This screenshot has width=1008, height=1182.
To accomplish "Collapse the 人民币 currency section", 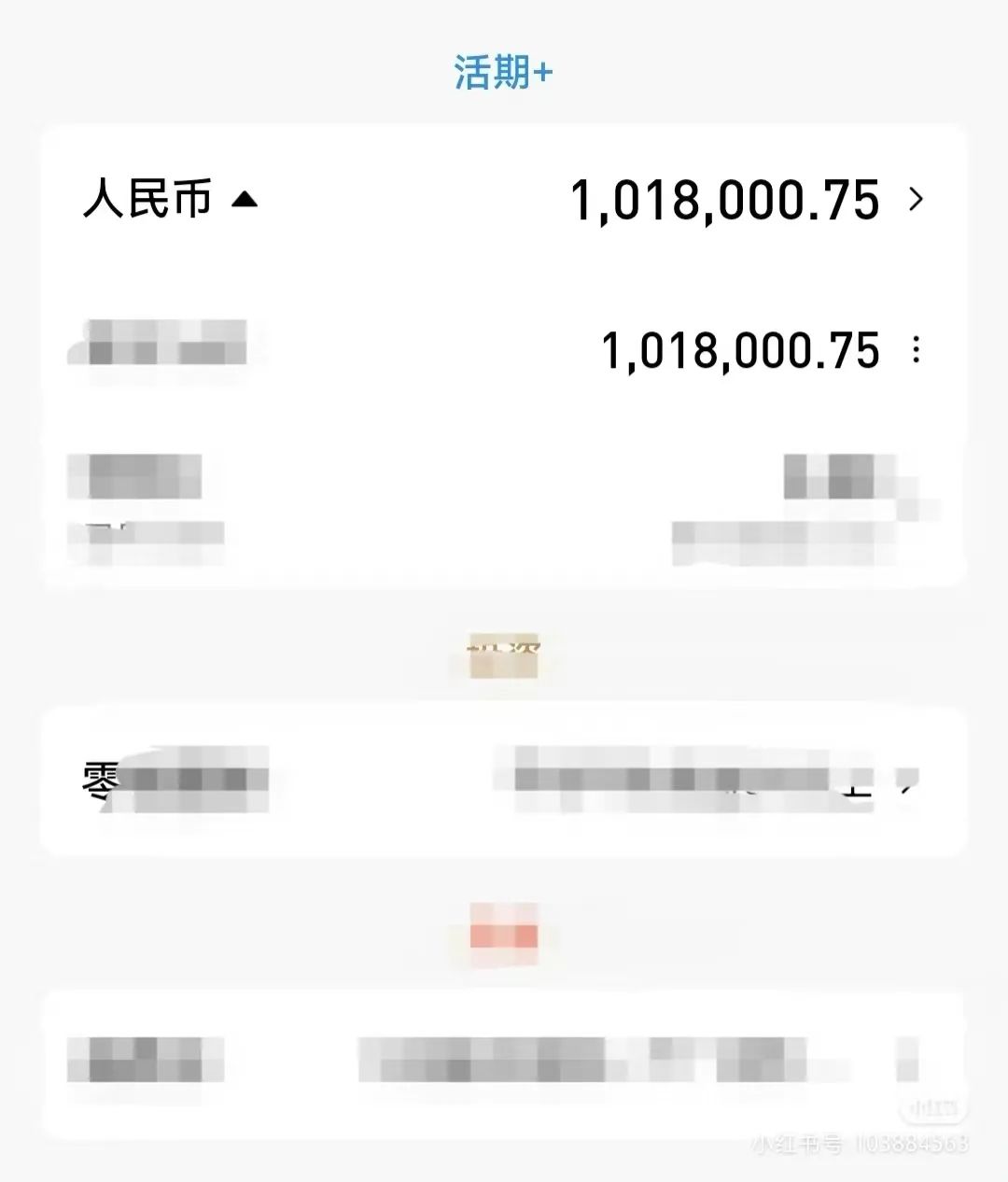I will [x=245, y=199].
